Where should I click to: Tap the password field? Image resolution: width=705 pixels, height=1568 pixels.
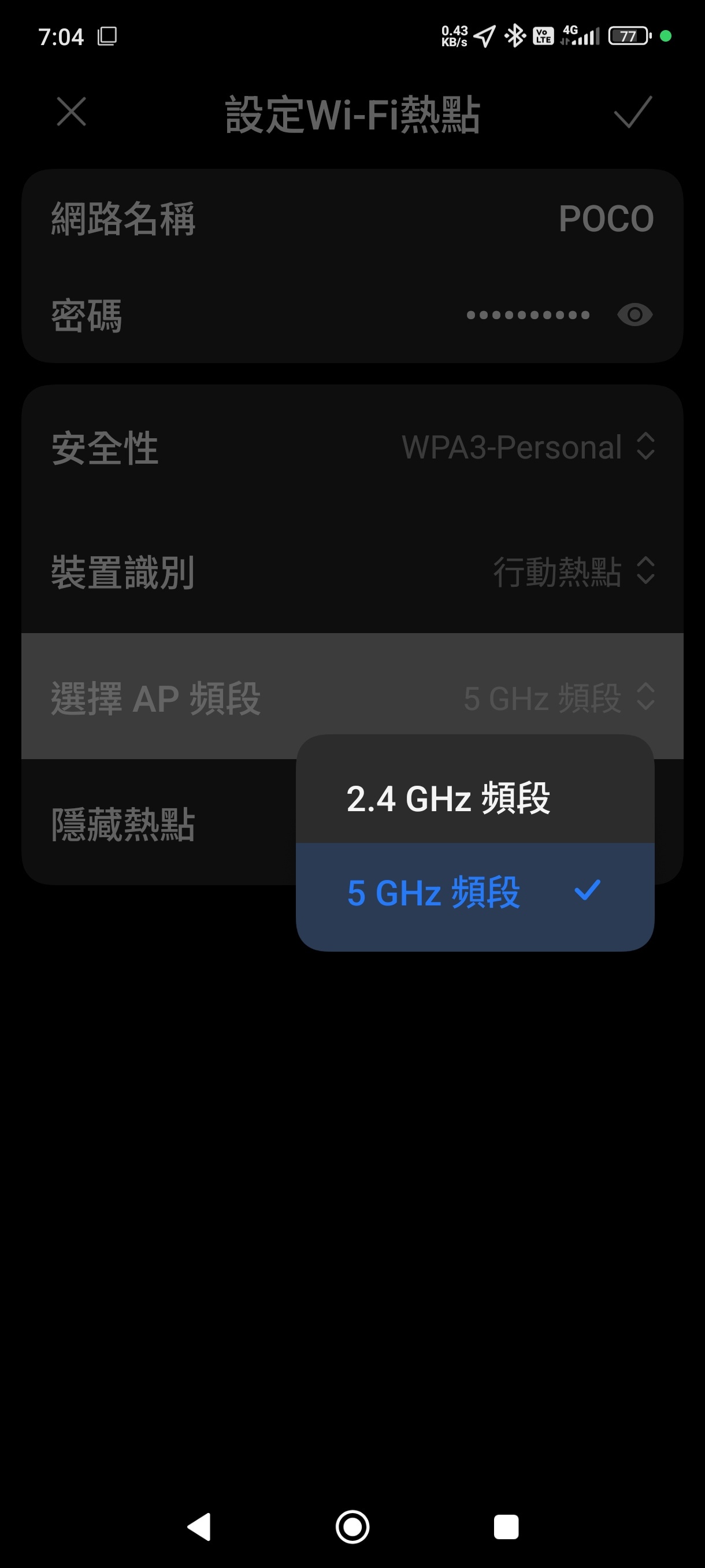[527, 315]
